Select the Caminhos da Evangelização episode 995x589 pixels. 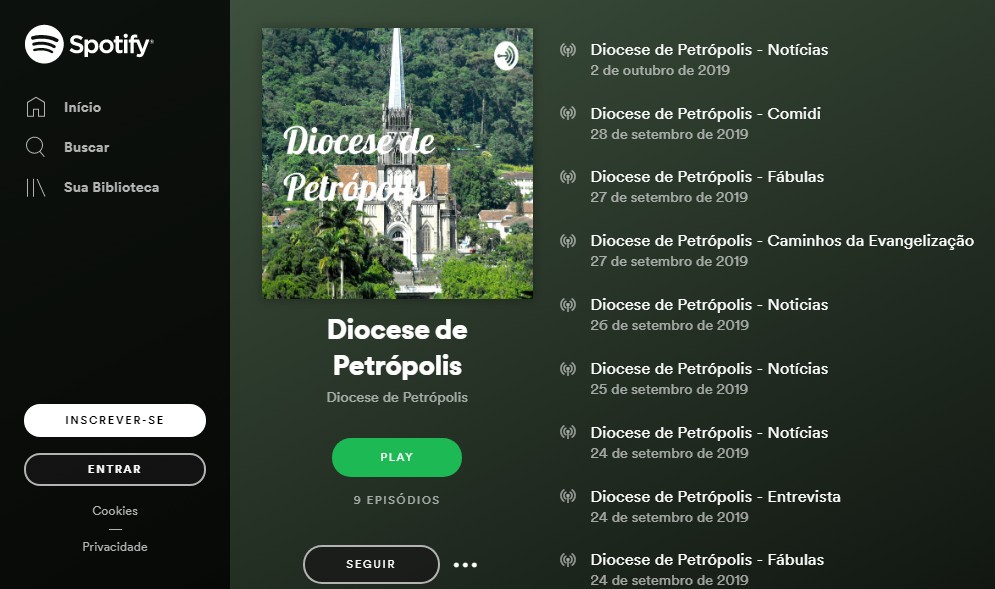click(x=782, y=241)
